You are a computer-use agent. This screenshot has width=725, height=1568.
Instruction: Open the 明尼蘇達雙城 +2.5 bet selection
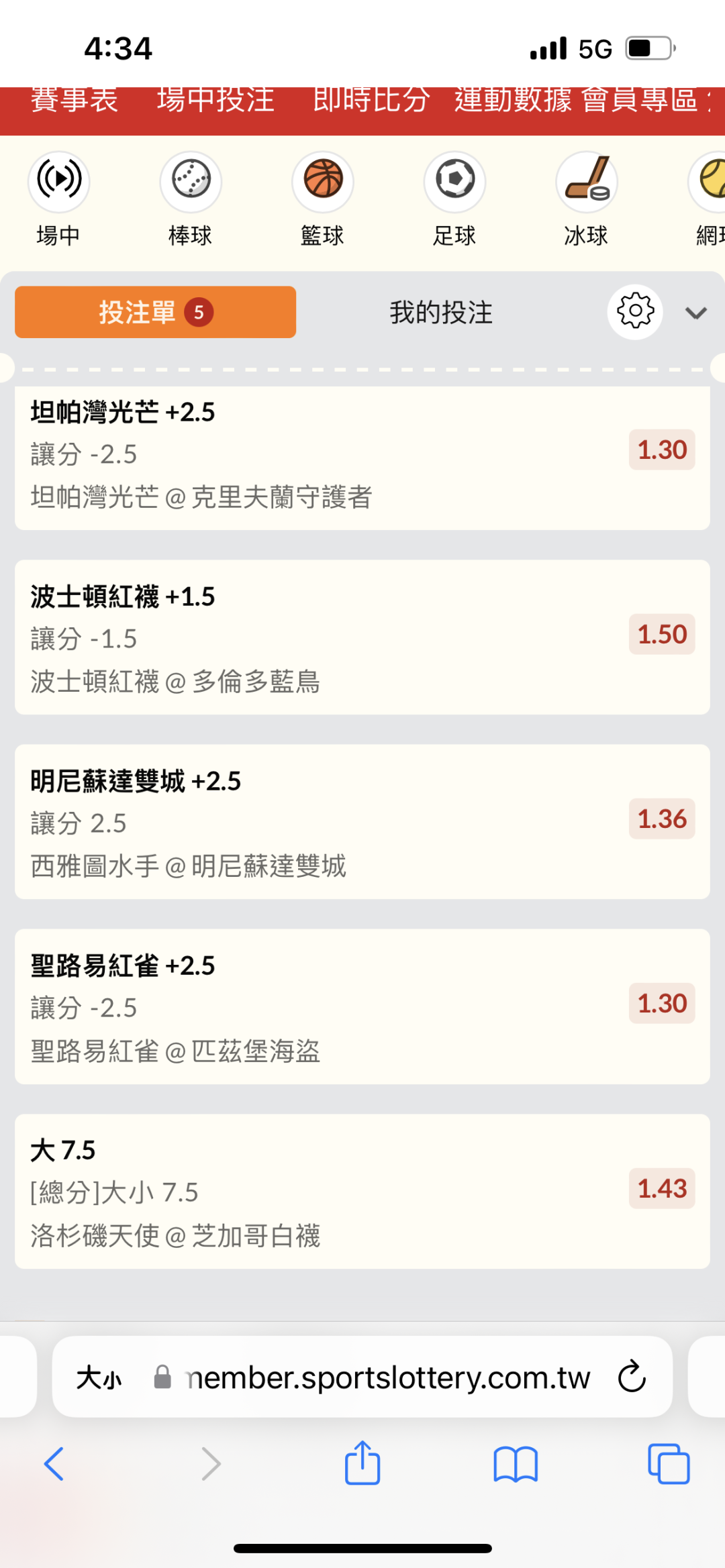click(x=362, y=822)
